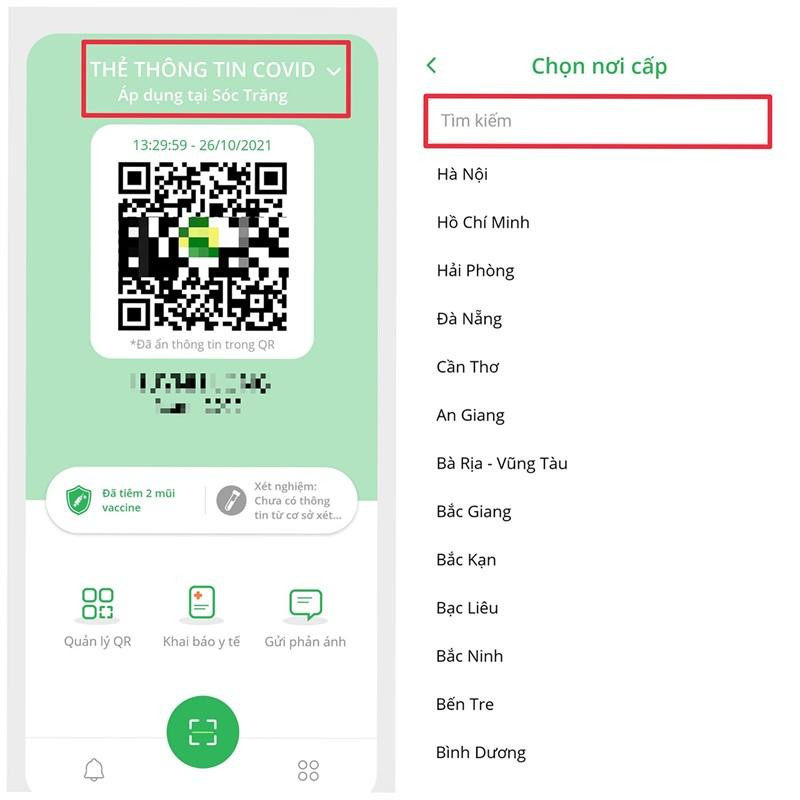The width and height of the screenshot is (800, 800).
Task: Go back from Chọn nơi cấp
Action: pyautogui.click(x=431, y=66)
